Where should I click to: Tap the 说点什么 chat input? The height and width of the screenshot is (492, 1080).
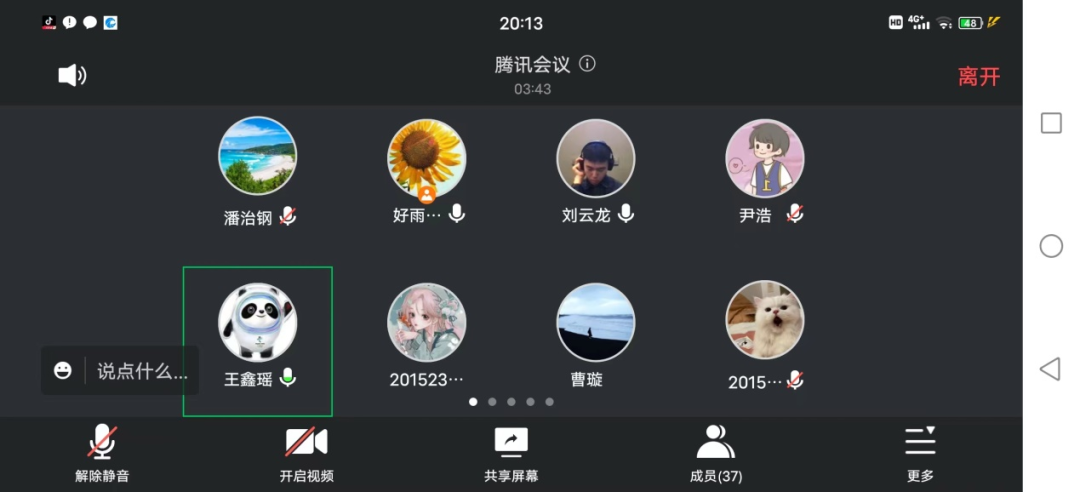tap(141, 371)
